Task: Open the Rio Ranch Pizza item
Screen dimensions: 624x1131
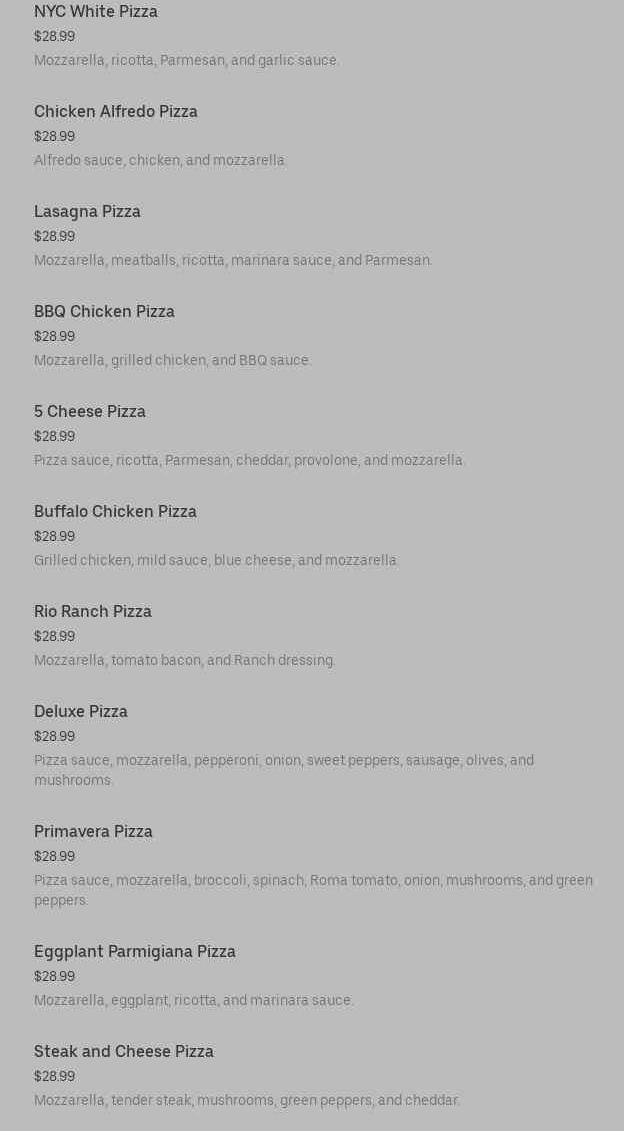Action: click(x=93, y=612)
